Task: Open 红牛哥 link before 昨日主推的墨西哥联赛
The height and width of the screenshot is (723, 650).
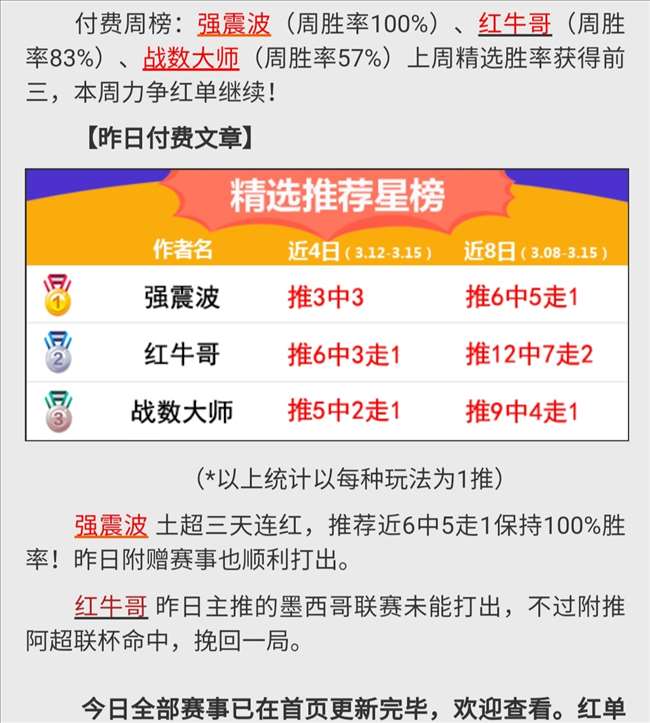Action: (111, 605)
